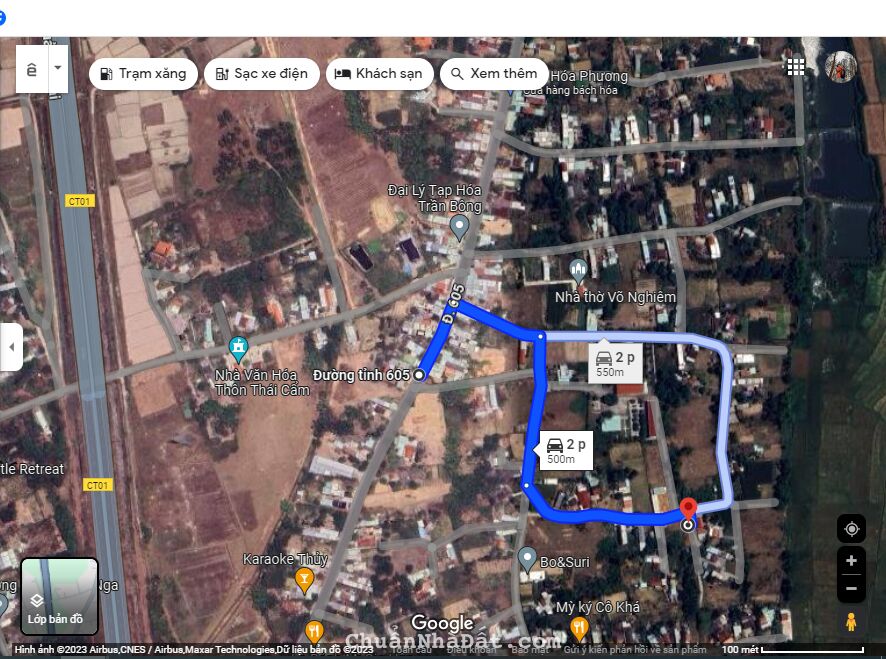Viewport: 886px width, 659px height.
Task: Show my current location
Action: (x=851, y=529)
